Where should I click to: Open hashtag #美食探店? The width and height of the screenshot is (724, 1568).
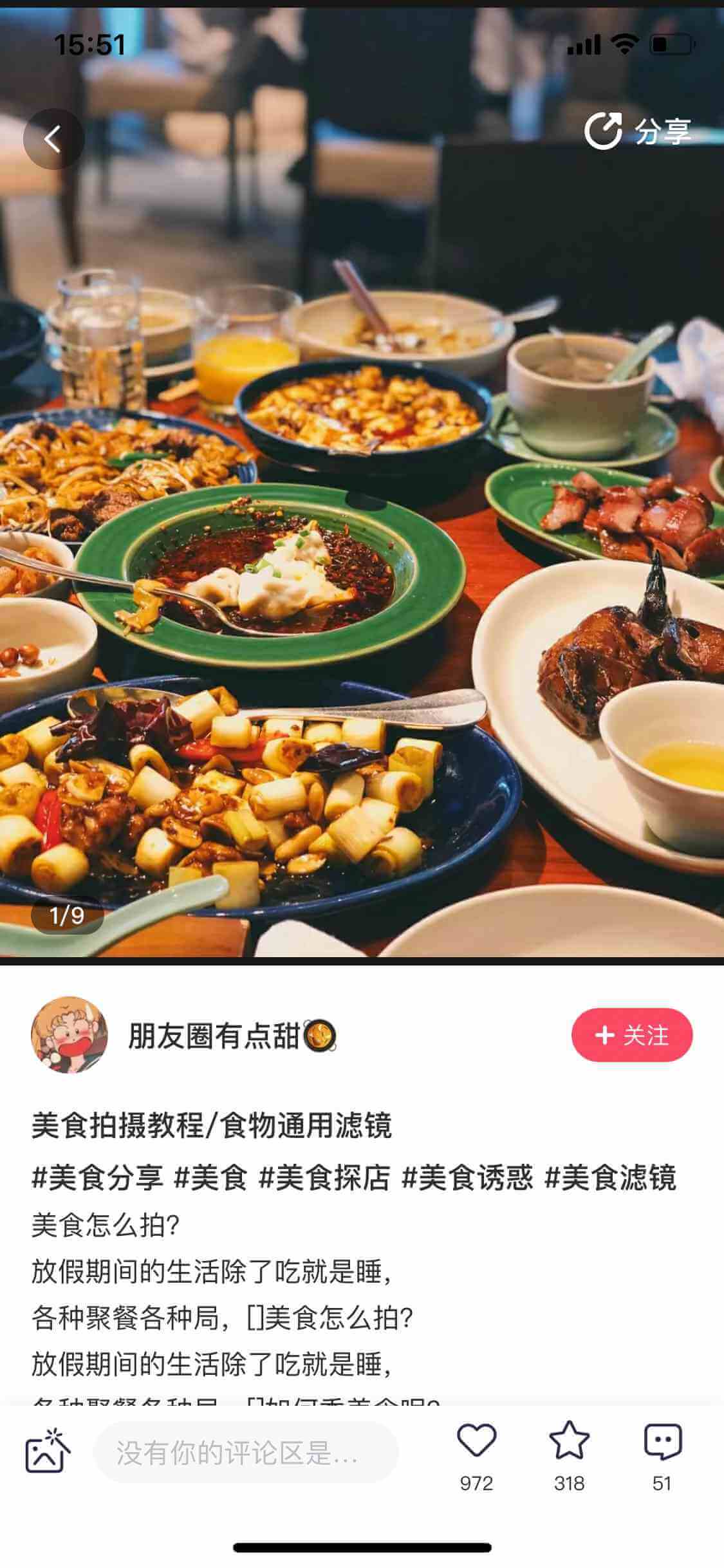(x=324, y=1178)
